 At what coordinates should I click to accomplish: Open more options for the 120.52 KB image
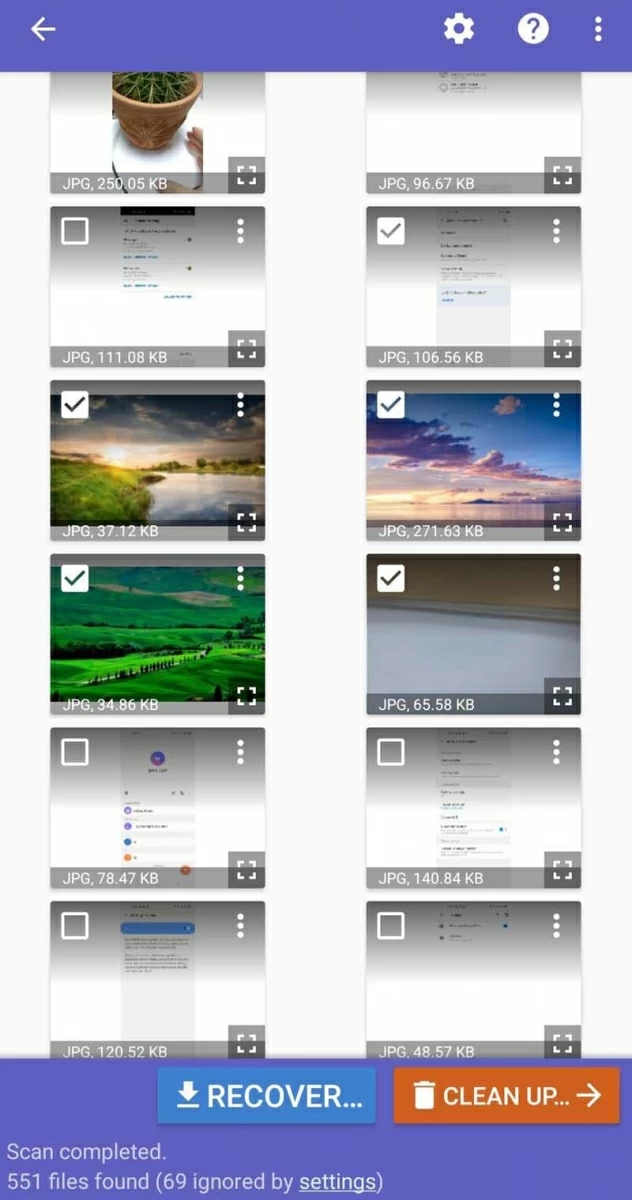(x=241, y=925)
